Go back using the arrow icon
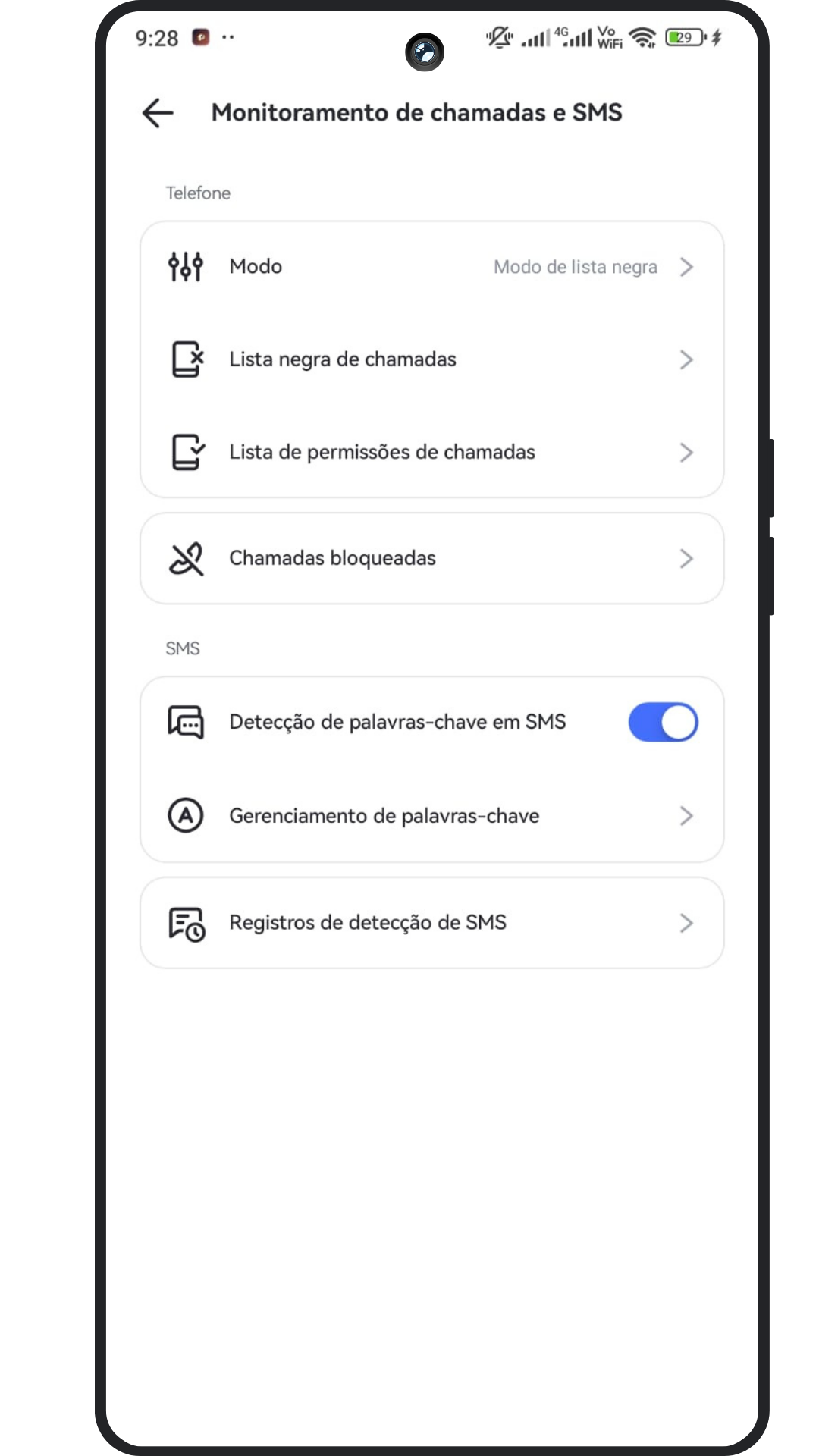The width and height of the screenshot is (819, 1456). click(158, 113)
